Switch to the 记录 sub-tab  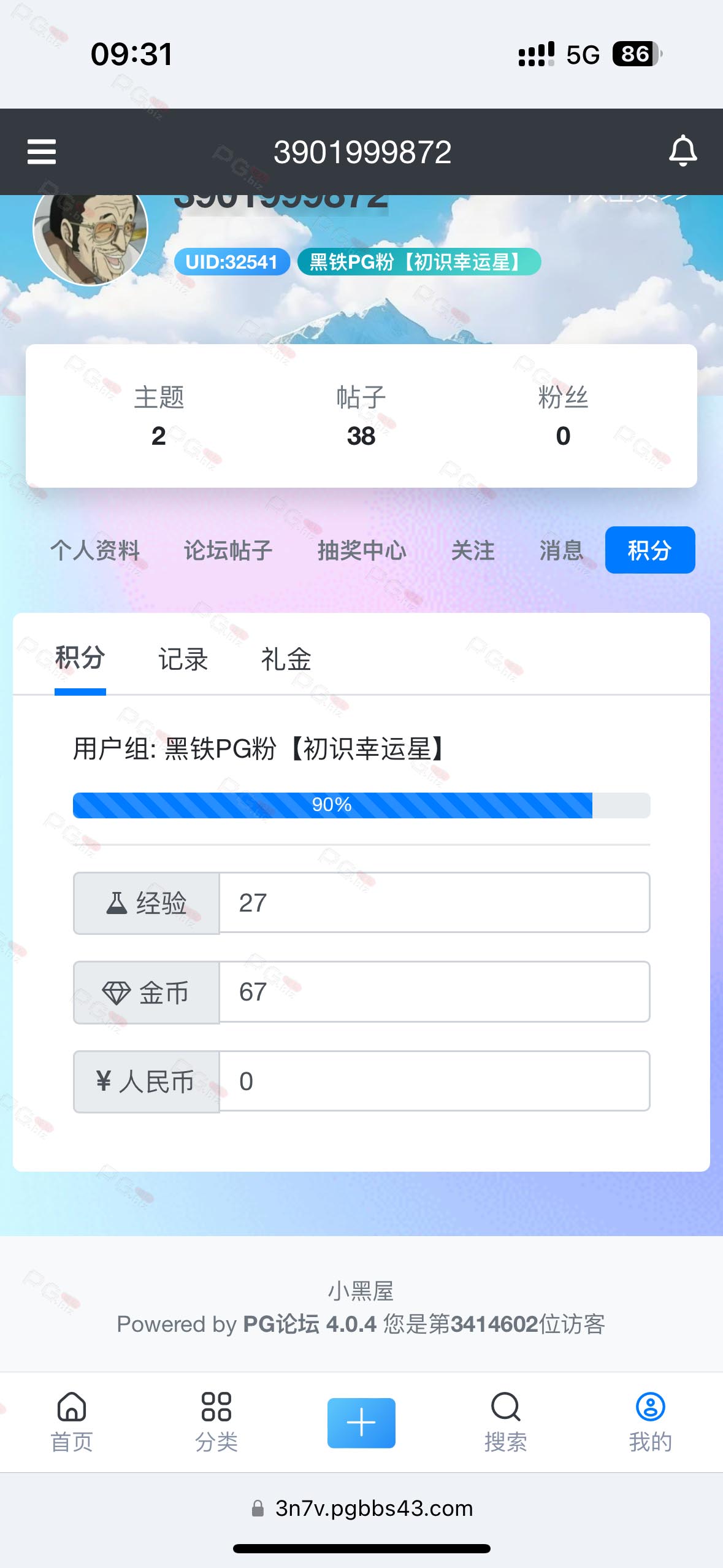[183, 659]
